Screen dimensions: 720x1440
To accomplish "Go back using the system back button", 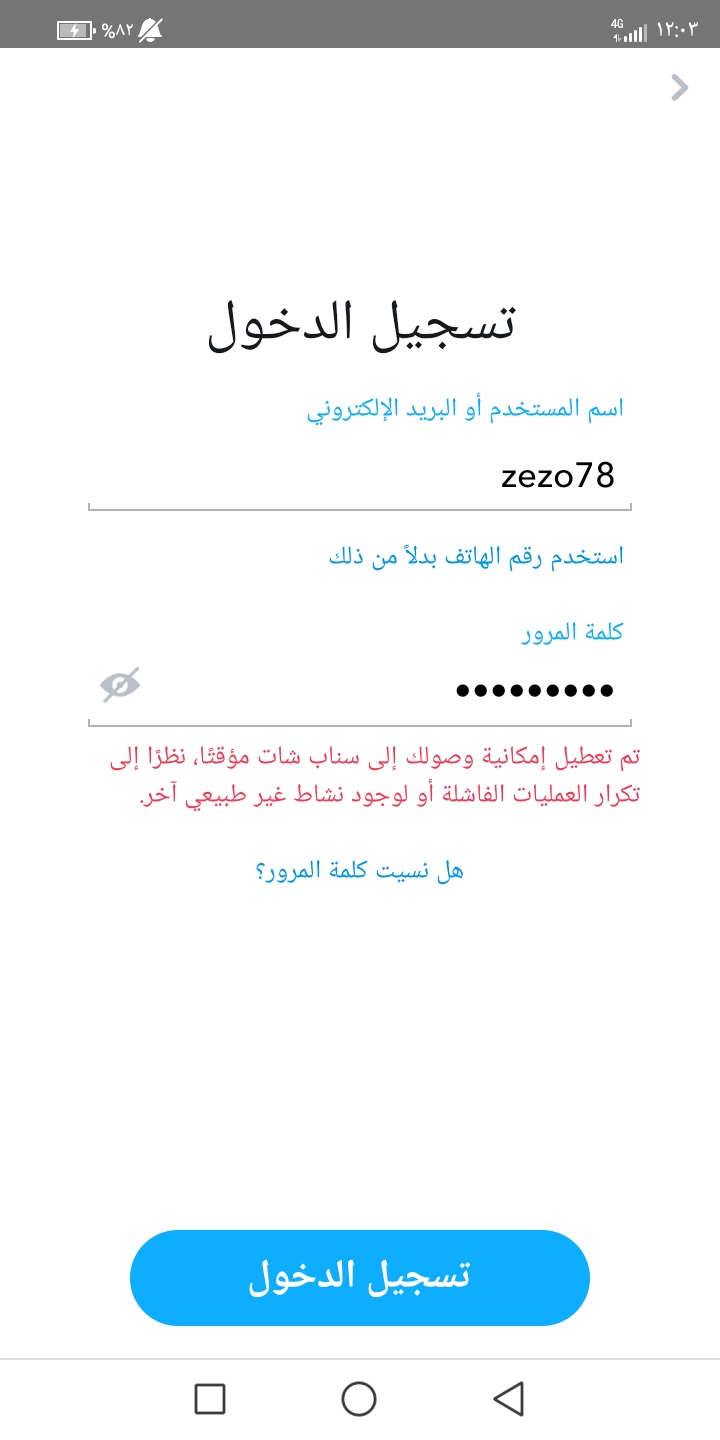I will (509, 1398).
